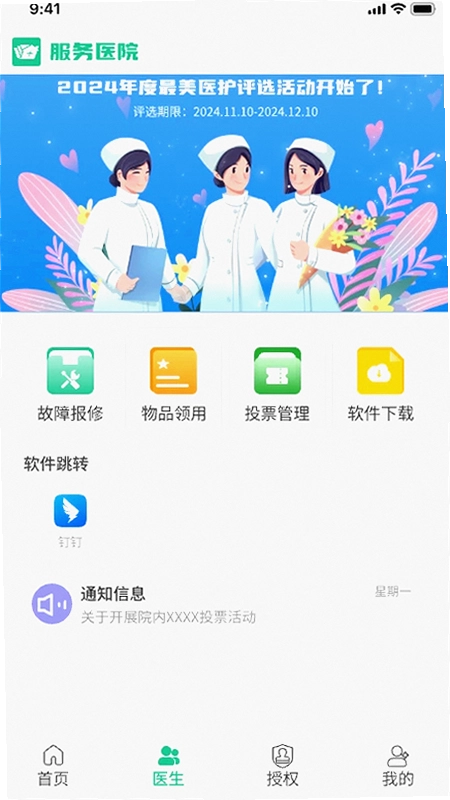Go to the 我的 tab
The width and height of the screenshot is (450, 800).
click(398, 765)
